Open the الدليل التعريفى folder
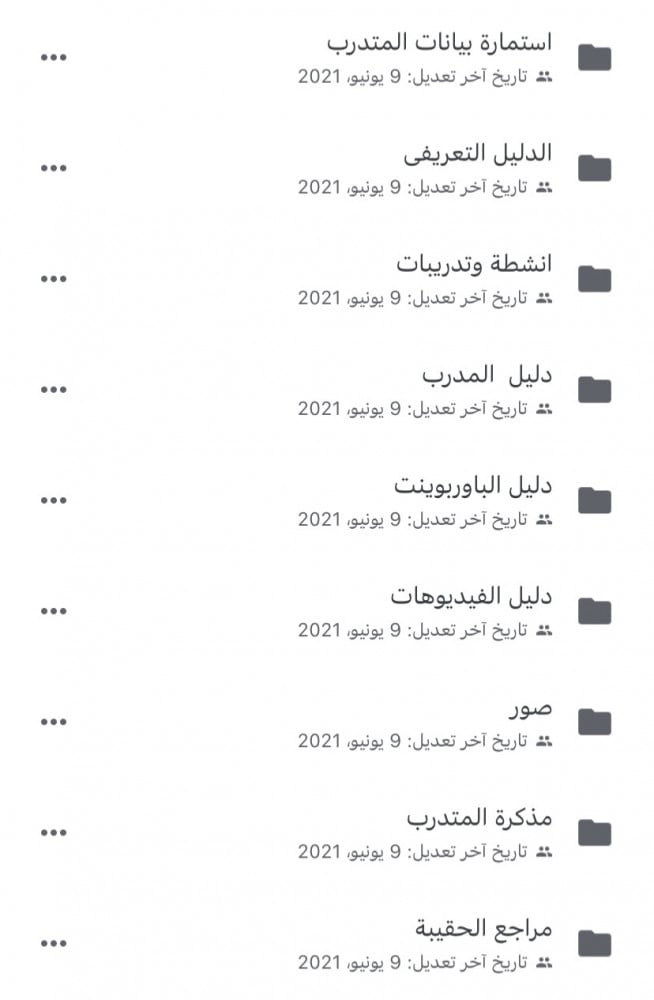Screen dimensions: 654x1000 [x=478, y=155]
